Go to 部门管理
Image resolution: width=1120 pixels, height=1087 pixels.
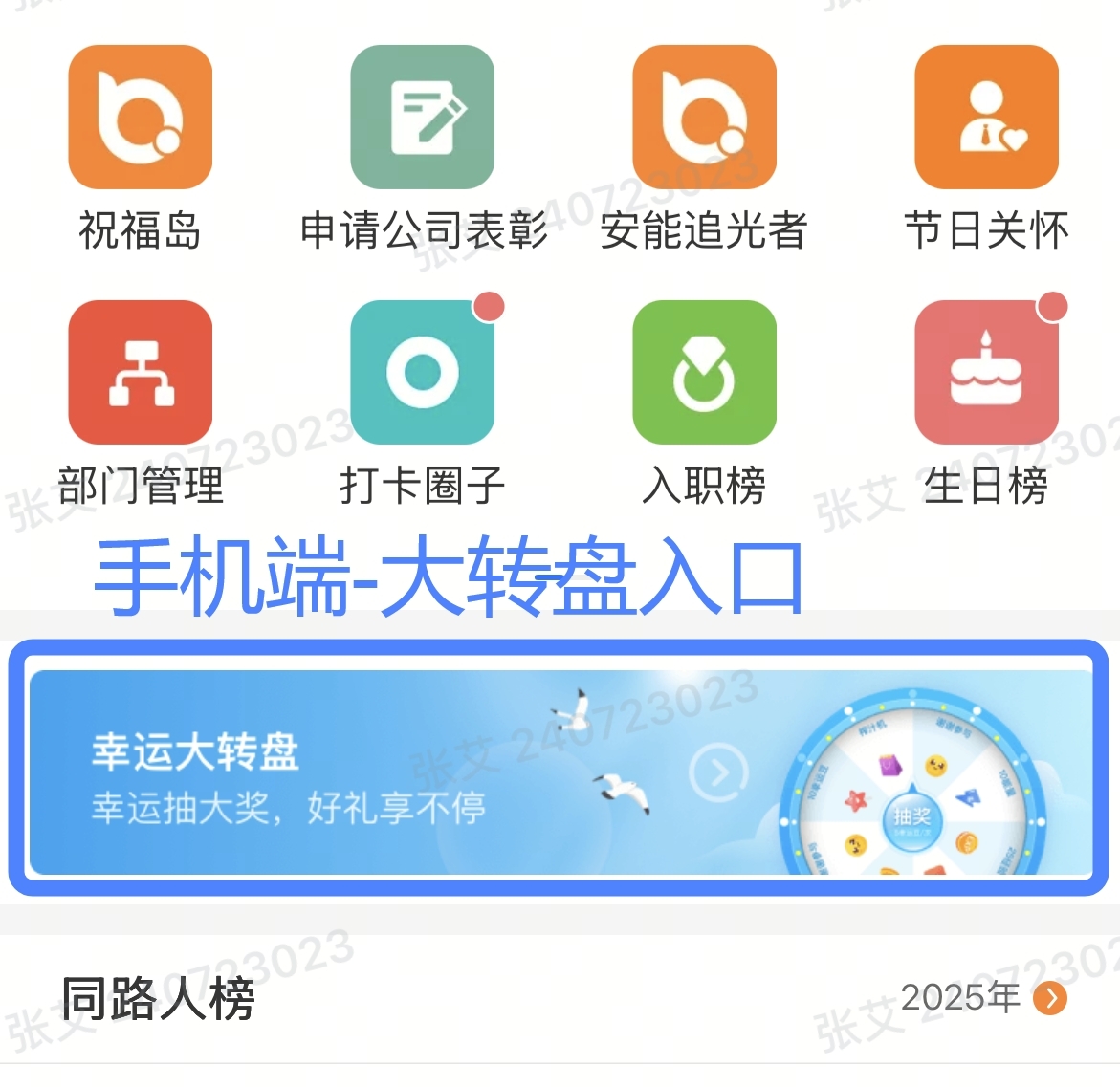140,372
